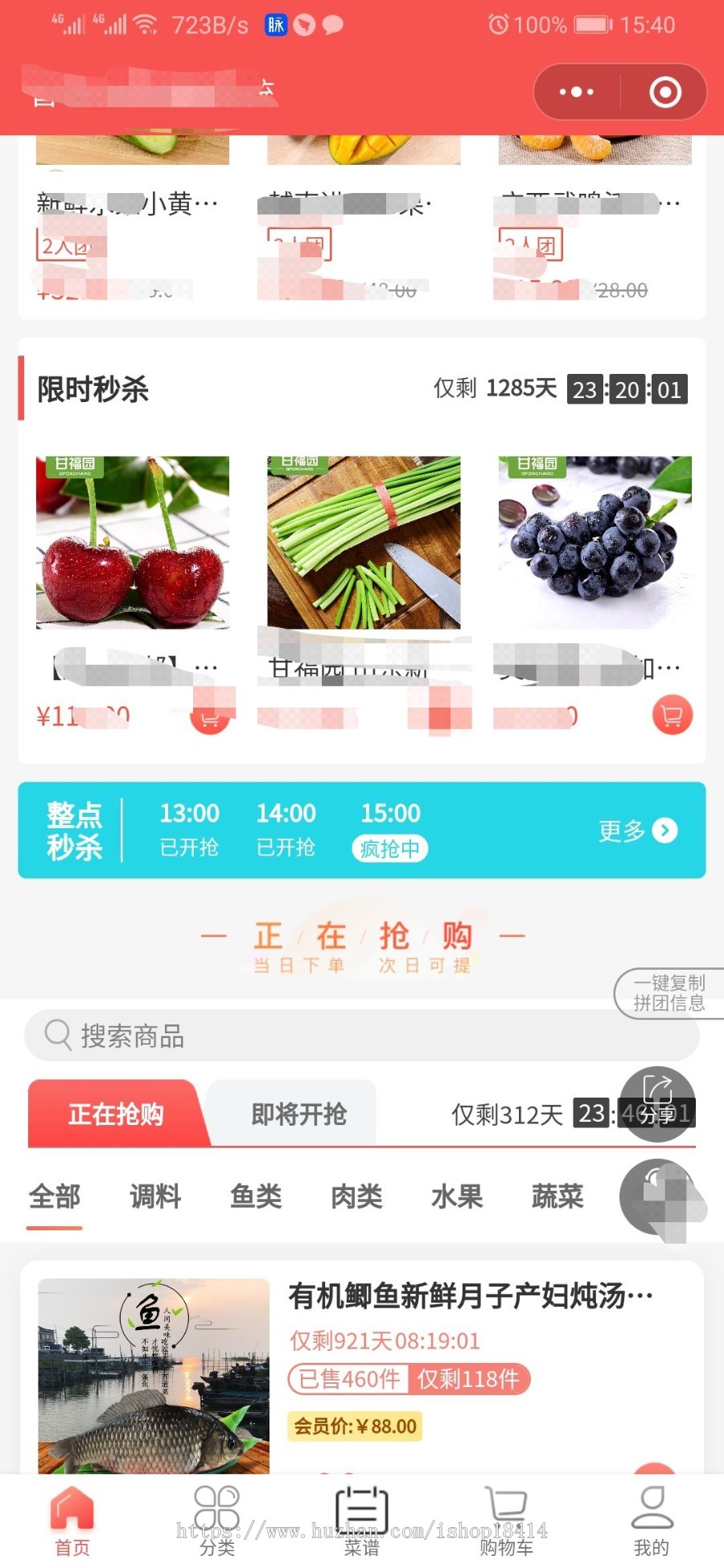Tap the 搜索商品 search field
Viewport: 724px width, 1568px height.
coord(362,1036)
